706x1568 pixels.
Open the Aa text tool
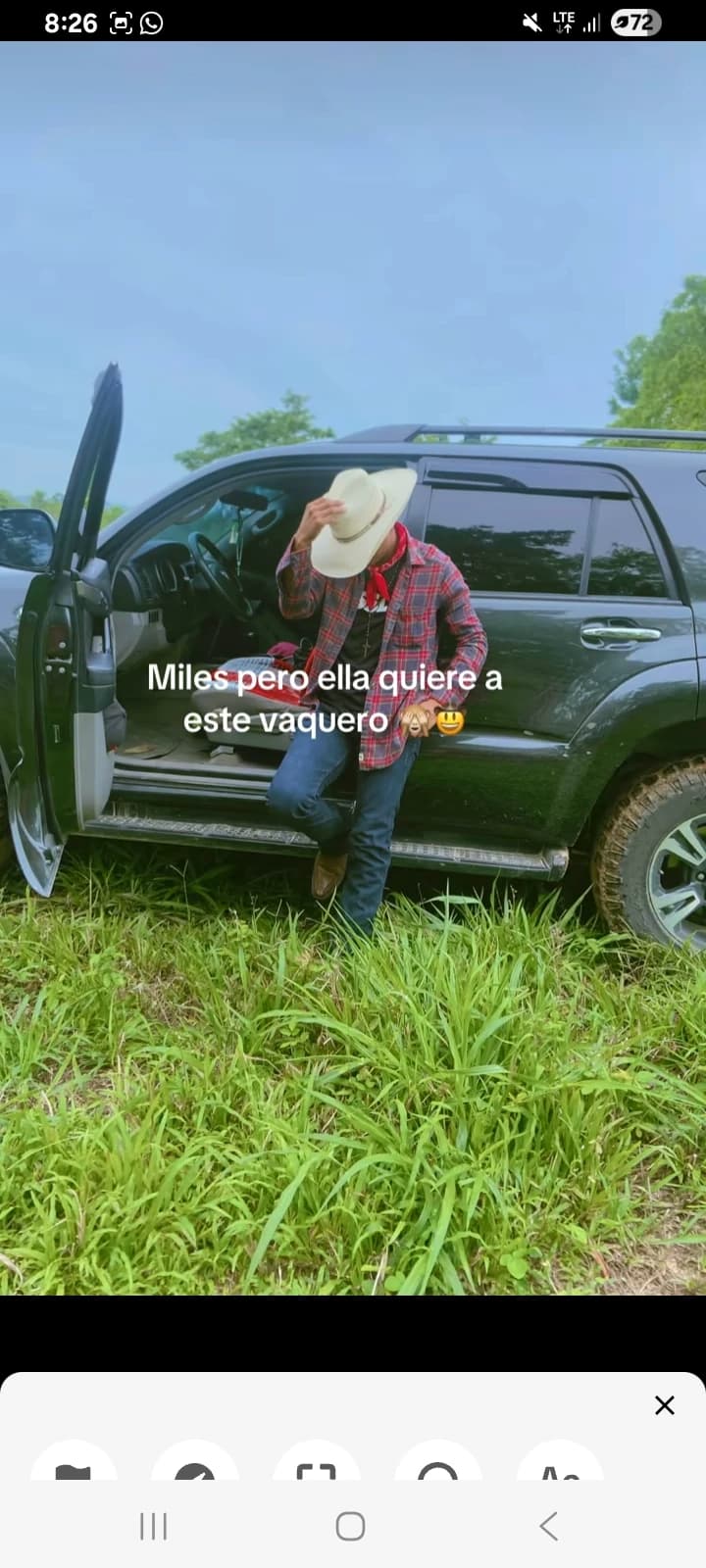coord(559,1462)
